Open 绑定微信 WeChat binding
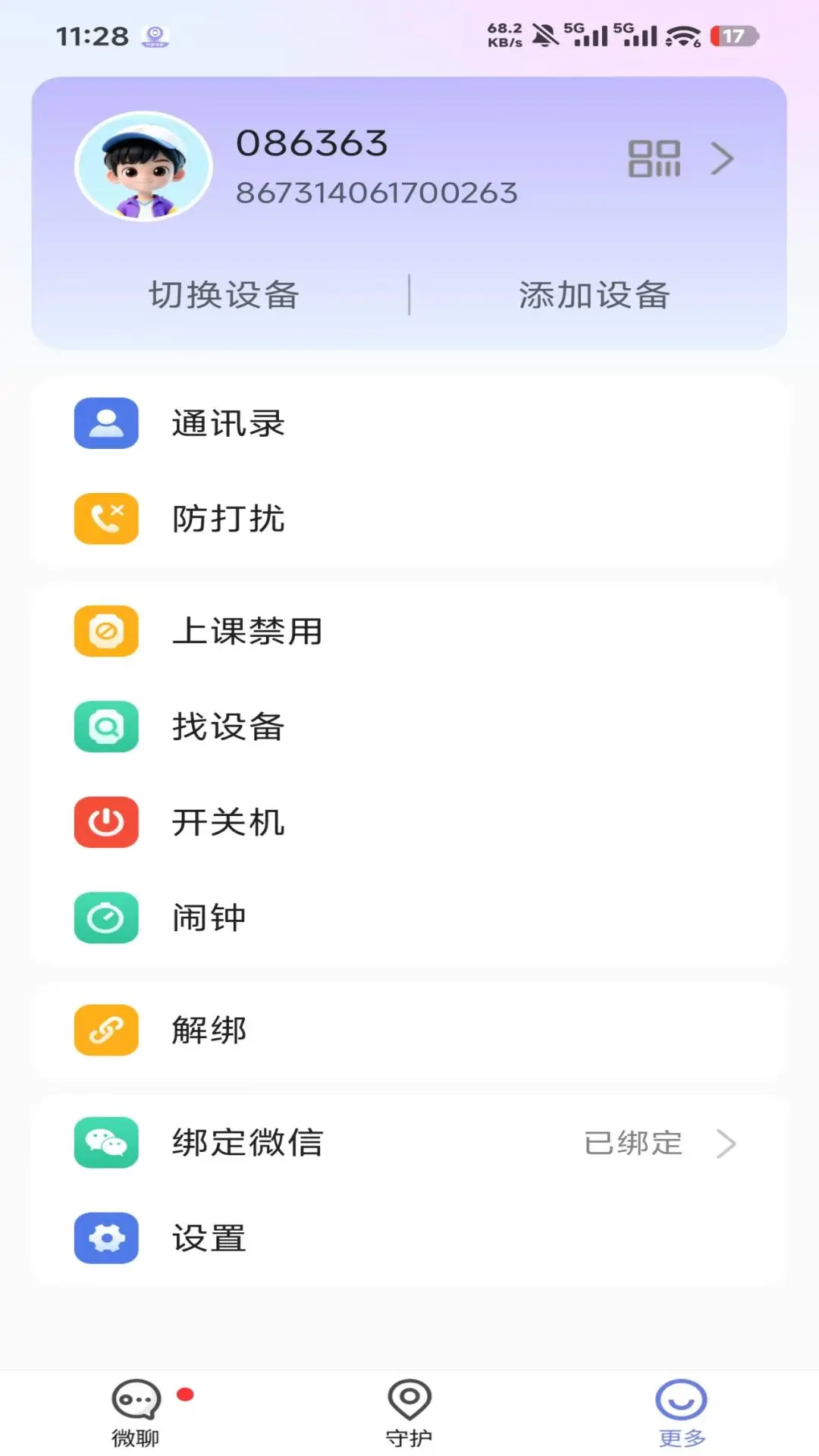Viewport: 819px width, 1456px height. tap(409, 1143)
